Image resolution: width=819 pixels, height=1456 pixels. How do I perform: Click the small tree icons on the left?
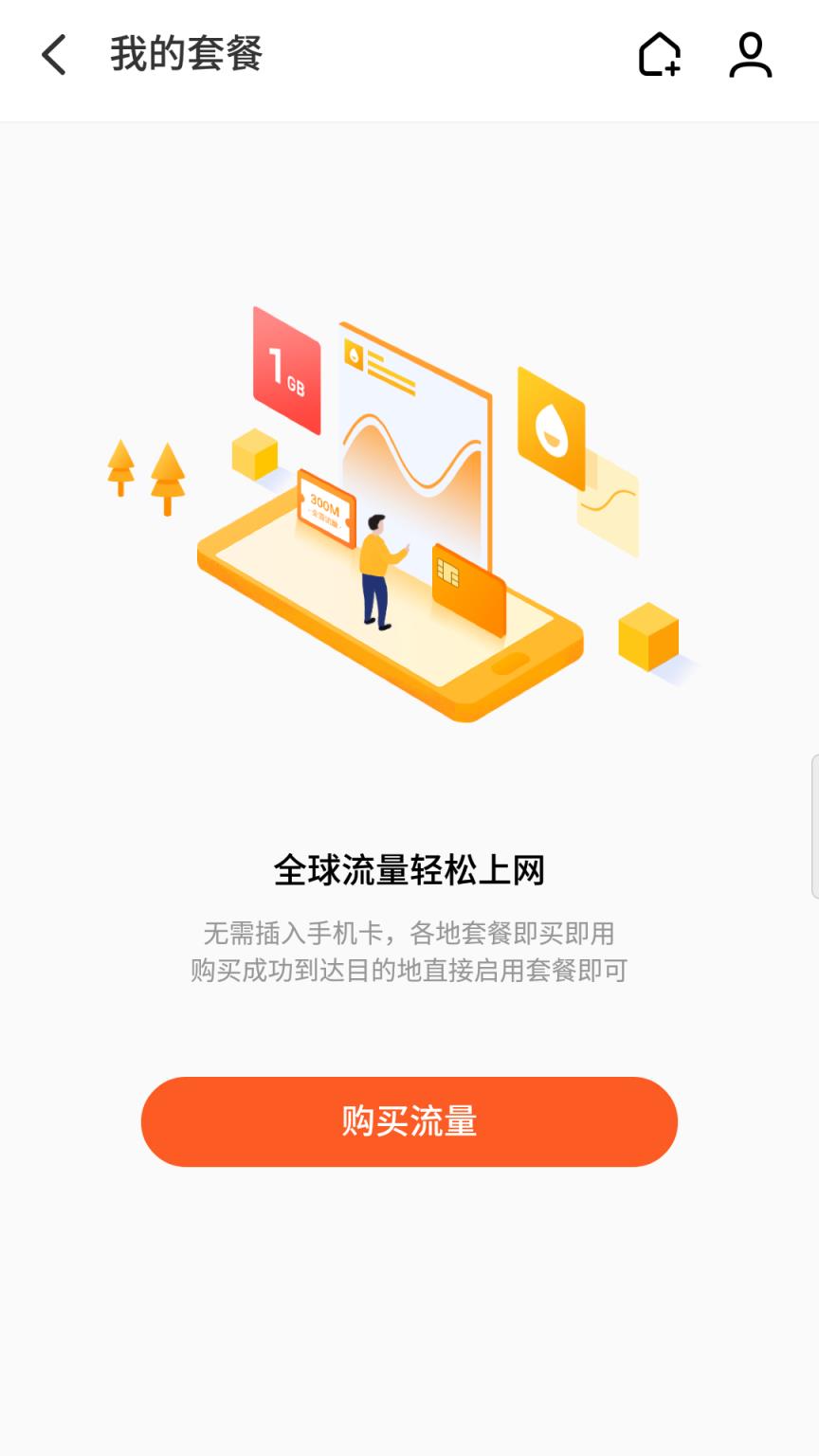coord(144,474)
